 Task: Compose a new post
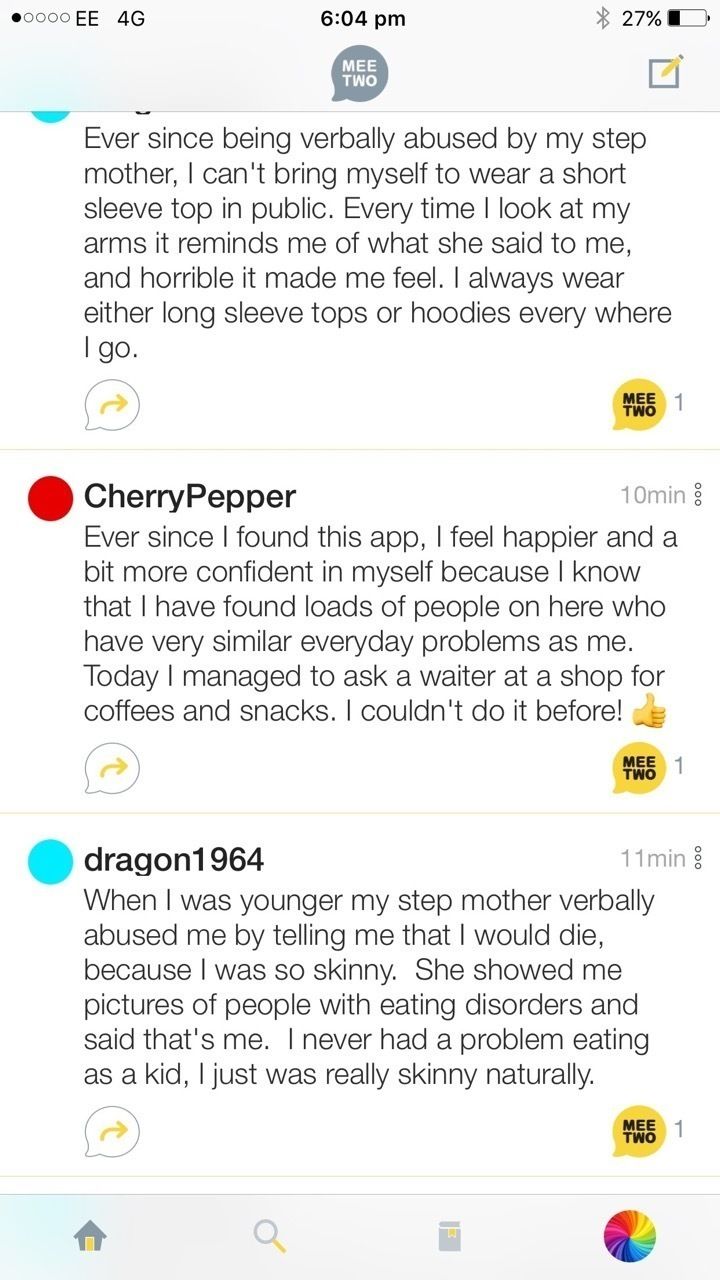[x=664, y=72]
